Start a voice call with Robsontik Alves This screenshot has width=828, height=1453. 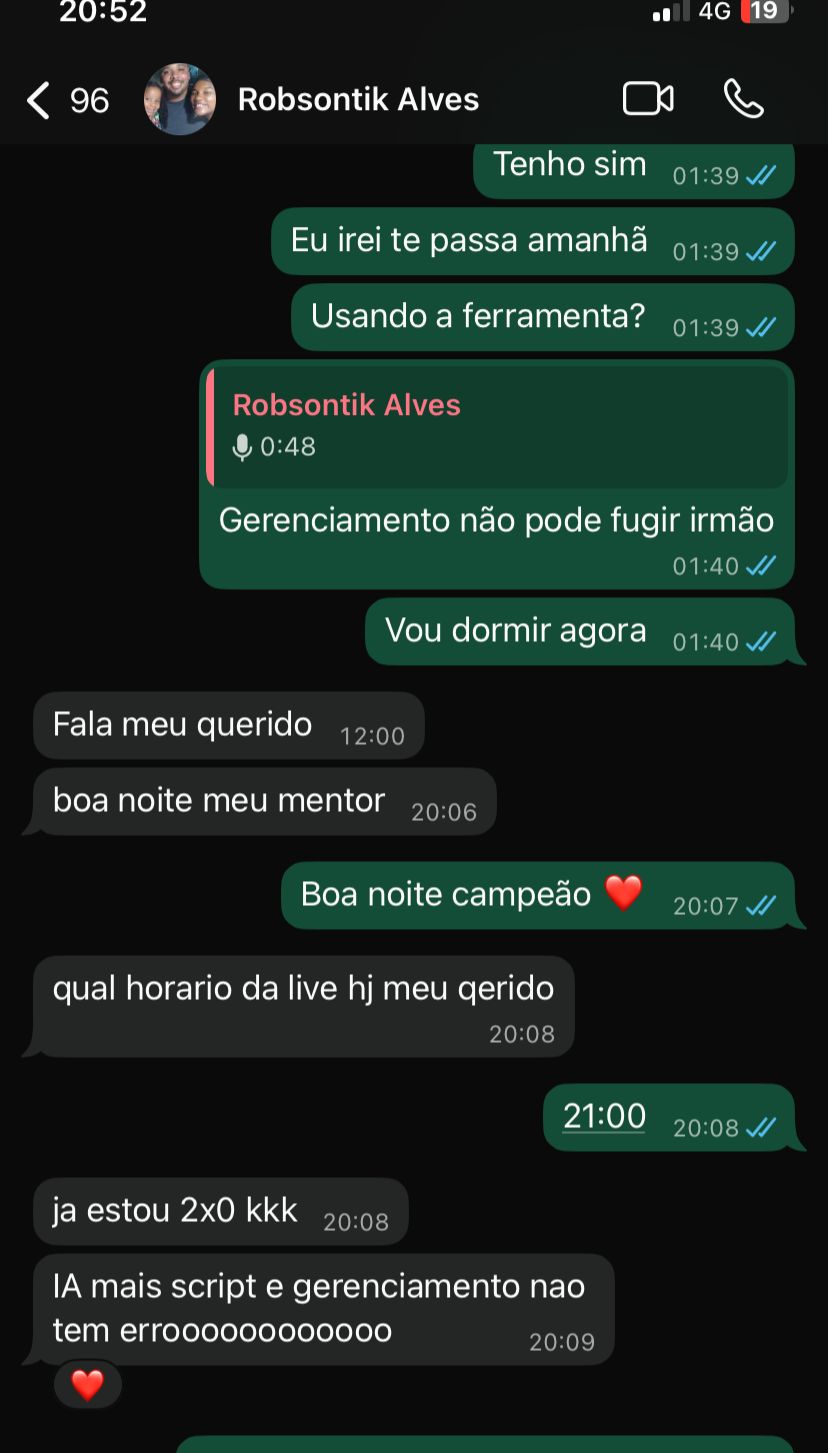click(743, 99)
